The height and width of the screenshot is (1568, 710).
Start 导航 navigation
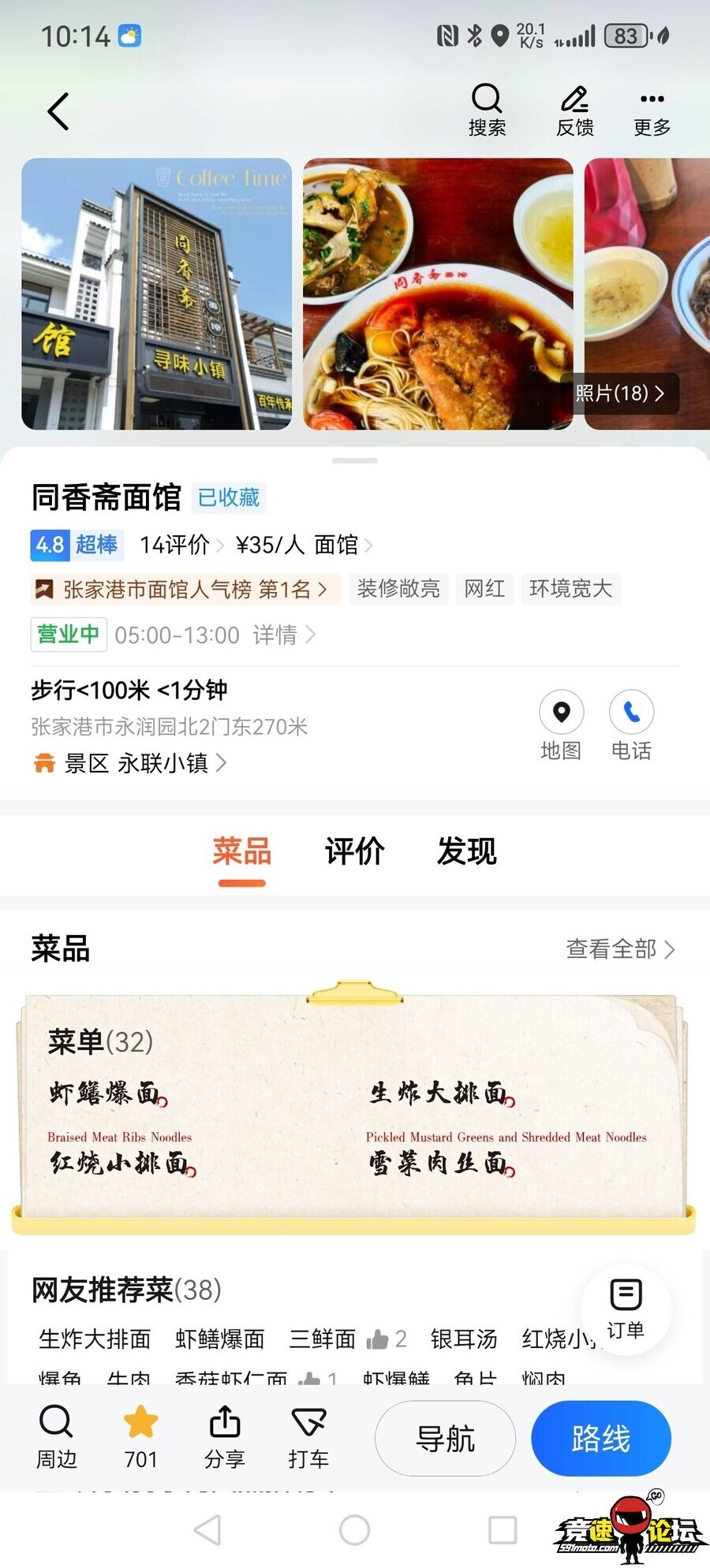click(x=445, y=1439)
